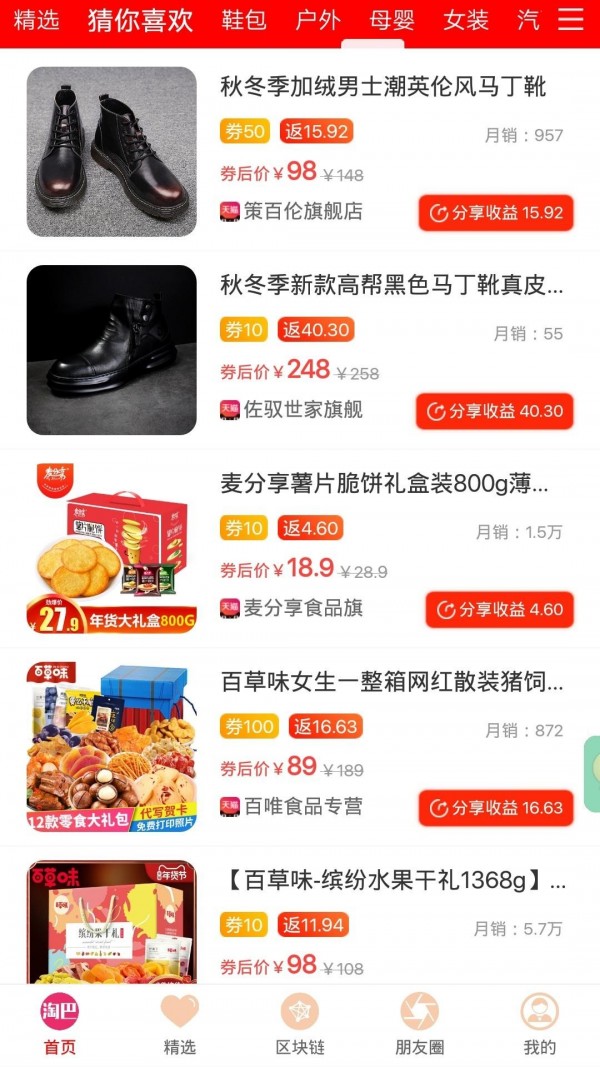The height and width of the screenshot is (1067, 600).
Task: View 百草味-缤纷水果干礼1368g product
Action: (393, 882)
